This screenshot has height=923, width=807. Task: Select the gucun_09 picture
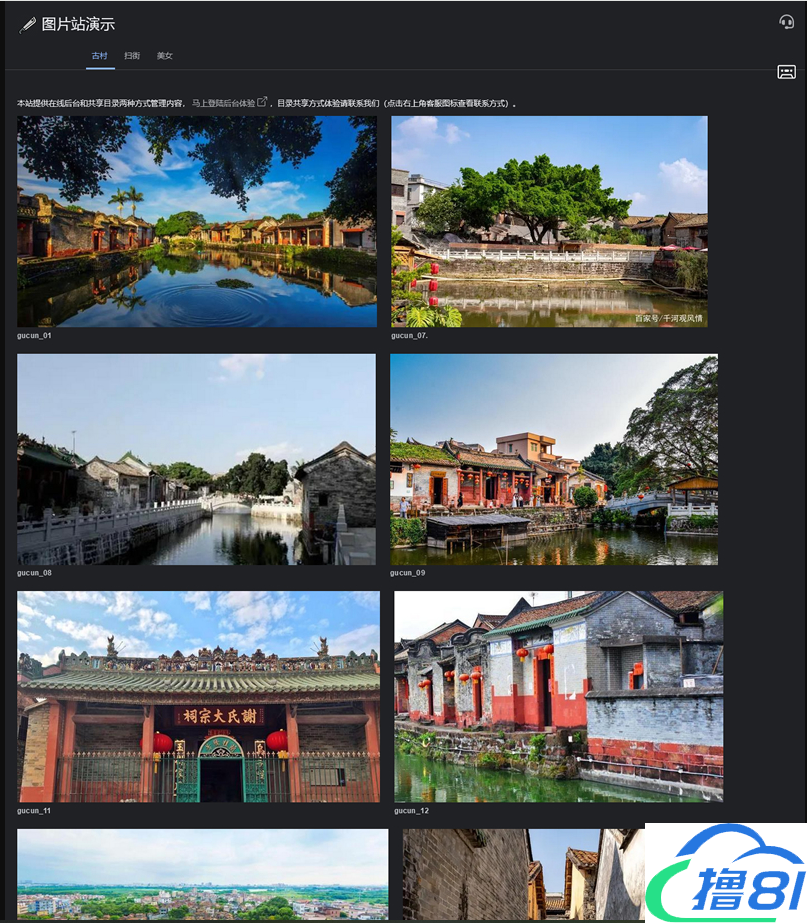click(553, 459)
